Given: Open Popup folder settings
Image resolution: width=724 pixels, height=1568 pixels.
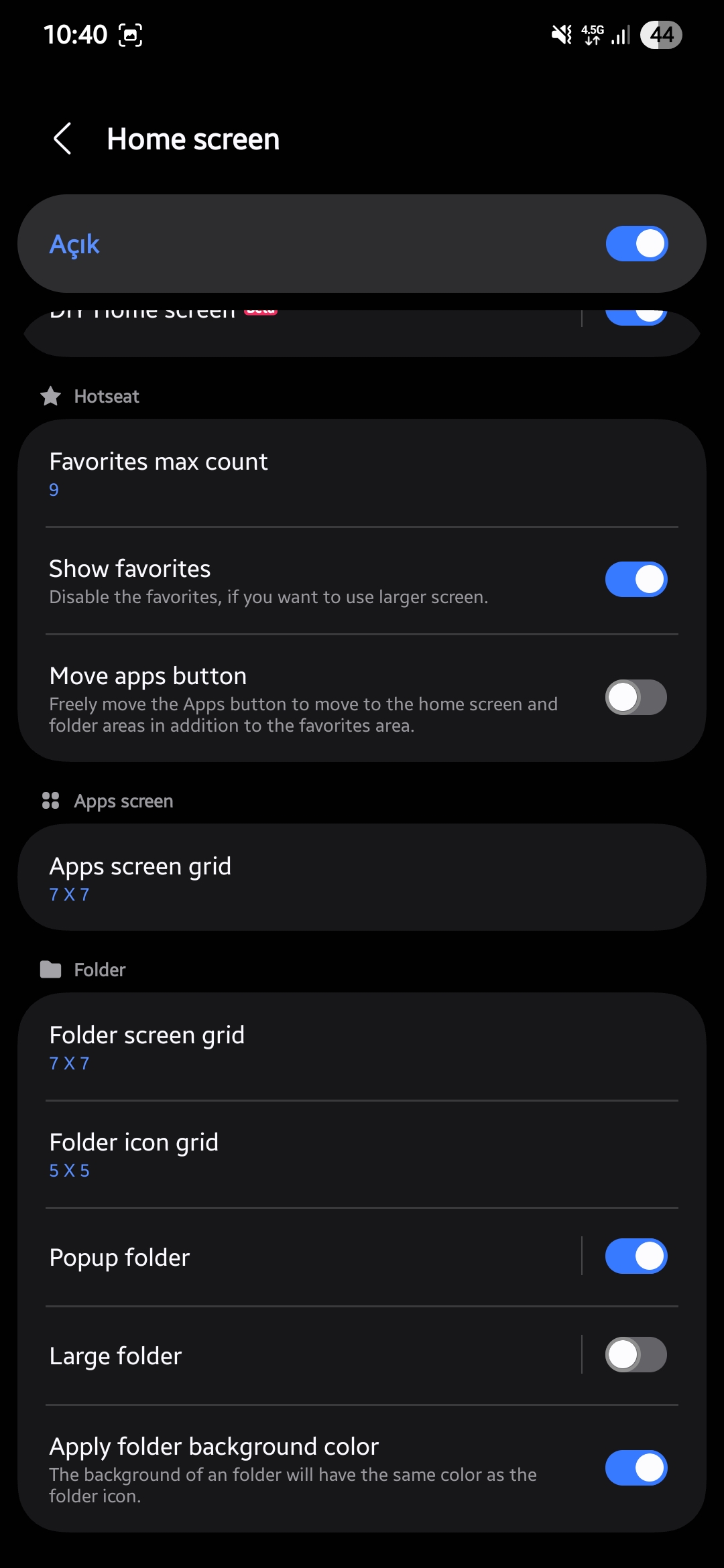Looking at the screenshot, I should click(x=300, y=1257).
